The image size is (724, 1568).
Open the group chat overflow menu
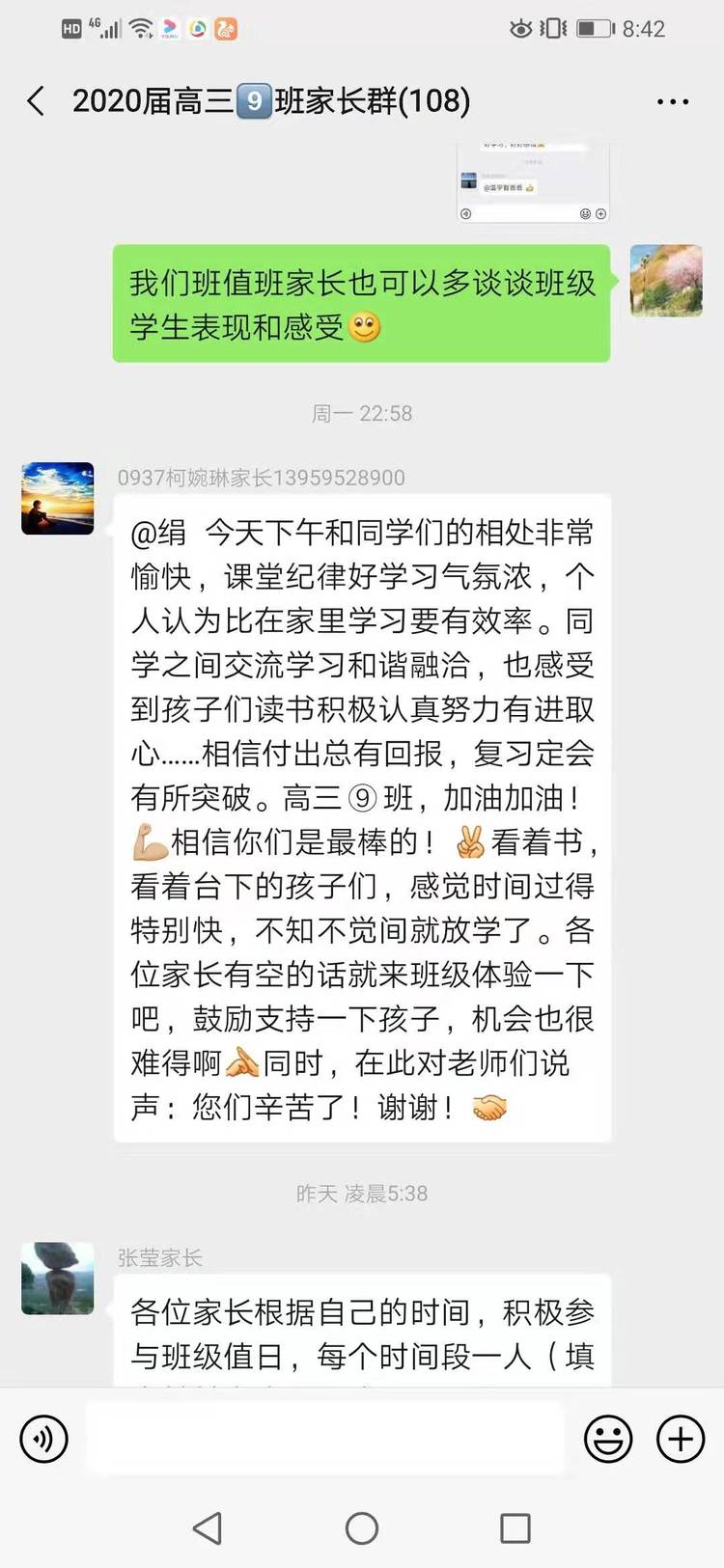672,101
